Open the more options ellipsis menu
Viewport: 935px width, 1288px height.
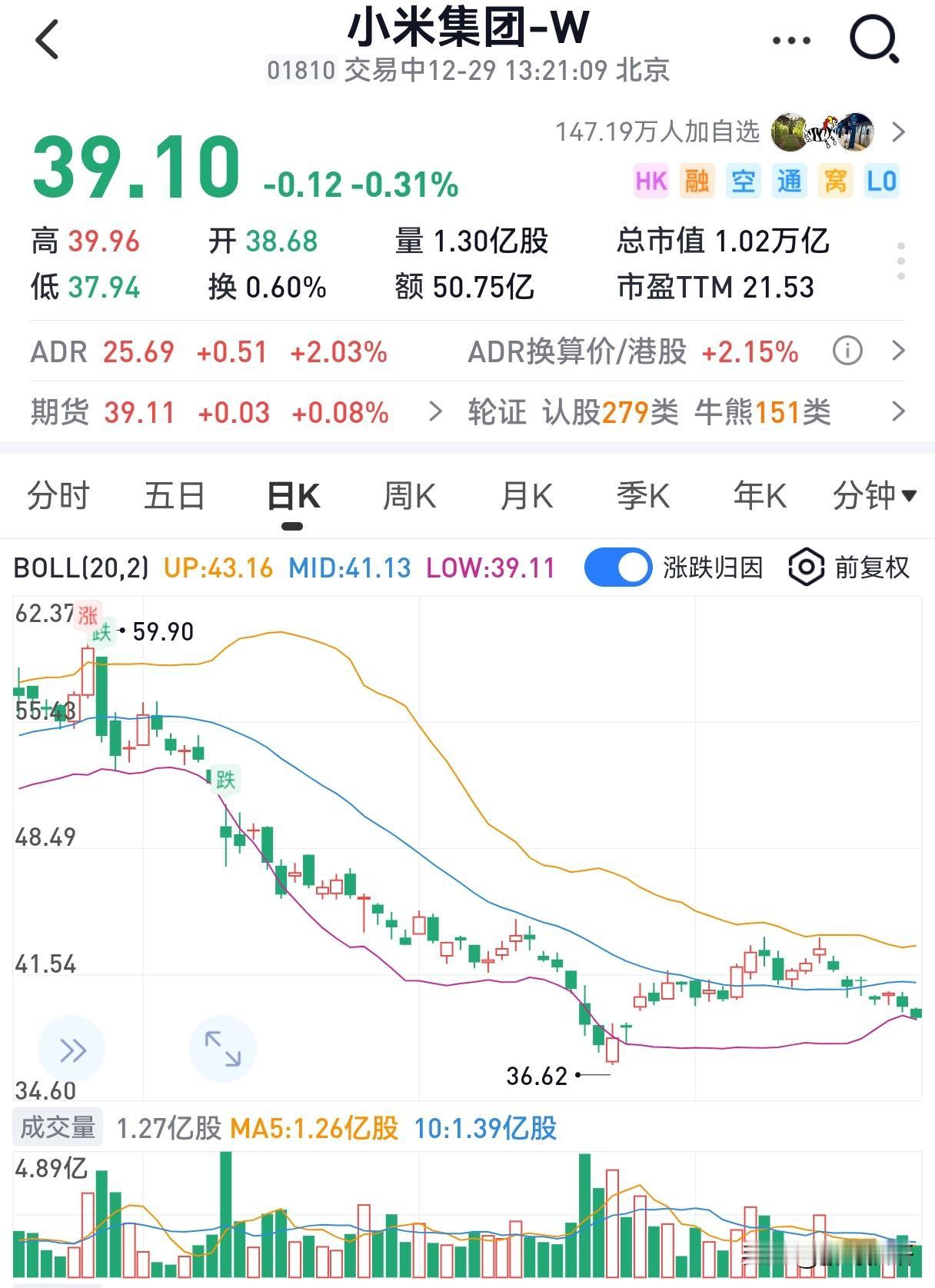click(790, 40)
